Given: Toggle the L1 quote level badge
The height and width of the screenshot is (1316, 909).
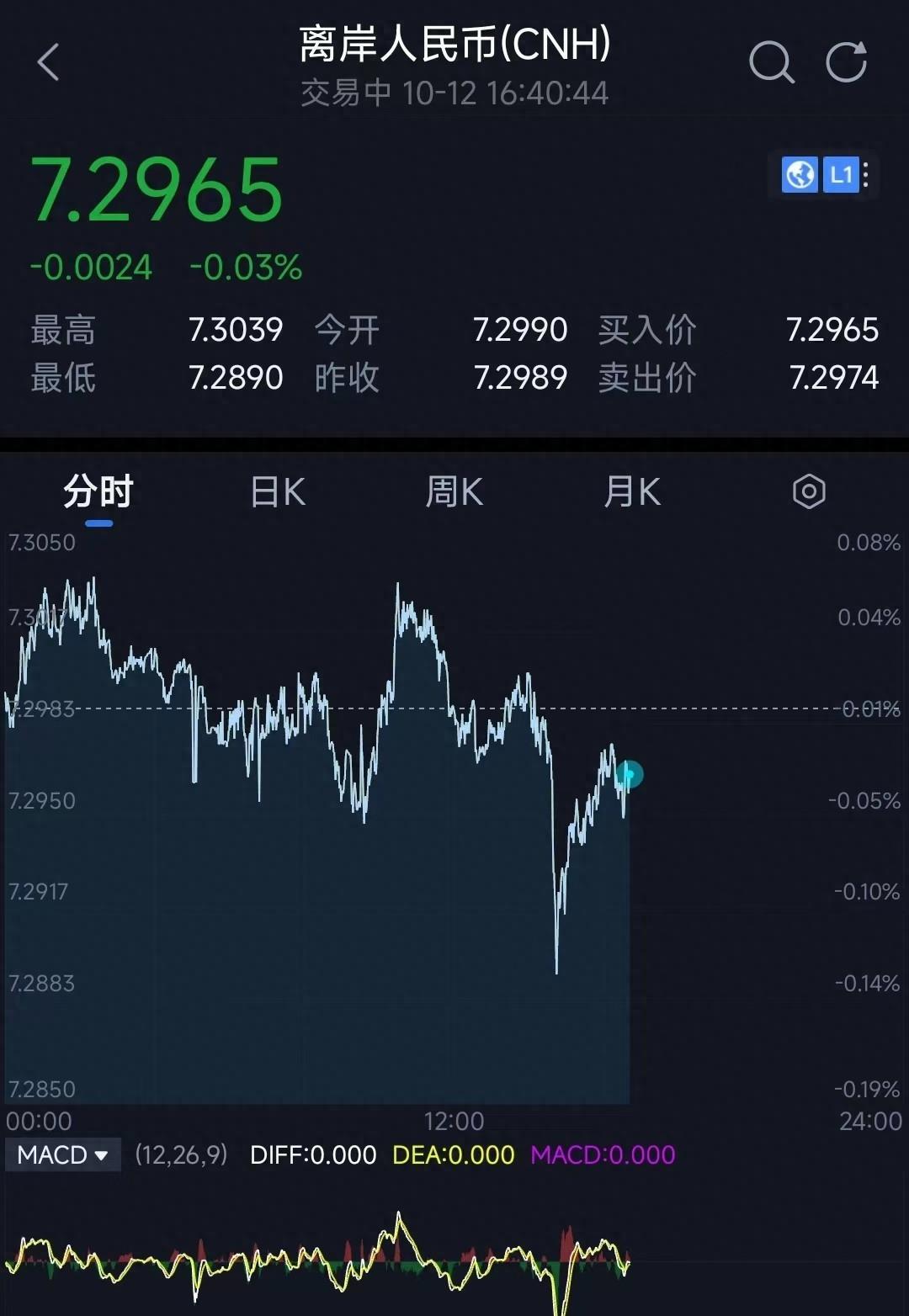Looking at the screenshot, I should (841, 176).
